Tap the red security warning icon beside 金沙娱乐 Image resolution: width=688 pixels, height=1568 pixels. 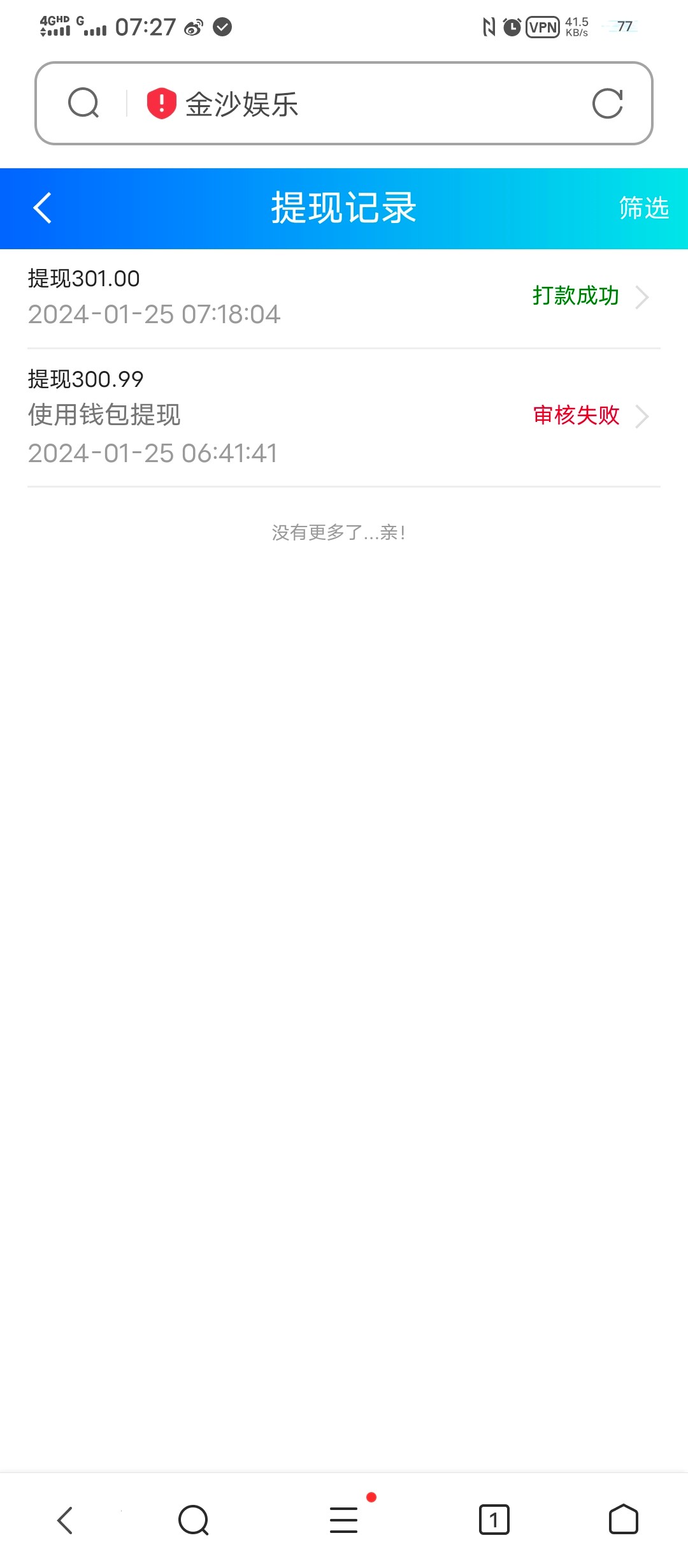(161, 103)
